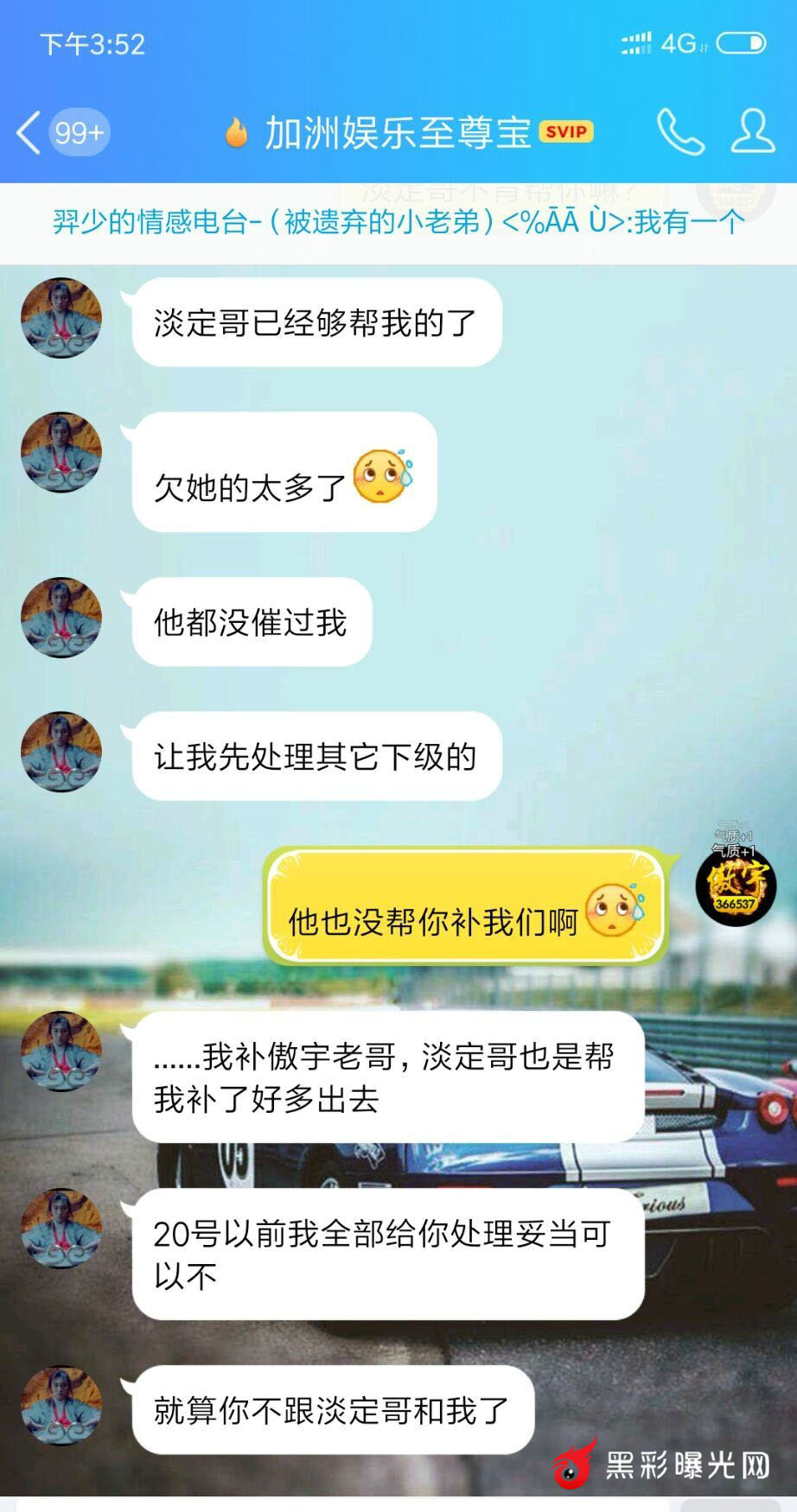This screenshot has width=797, height=1512.
Task: Open the contact profile icon
Action: click(x=752, y=132)
